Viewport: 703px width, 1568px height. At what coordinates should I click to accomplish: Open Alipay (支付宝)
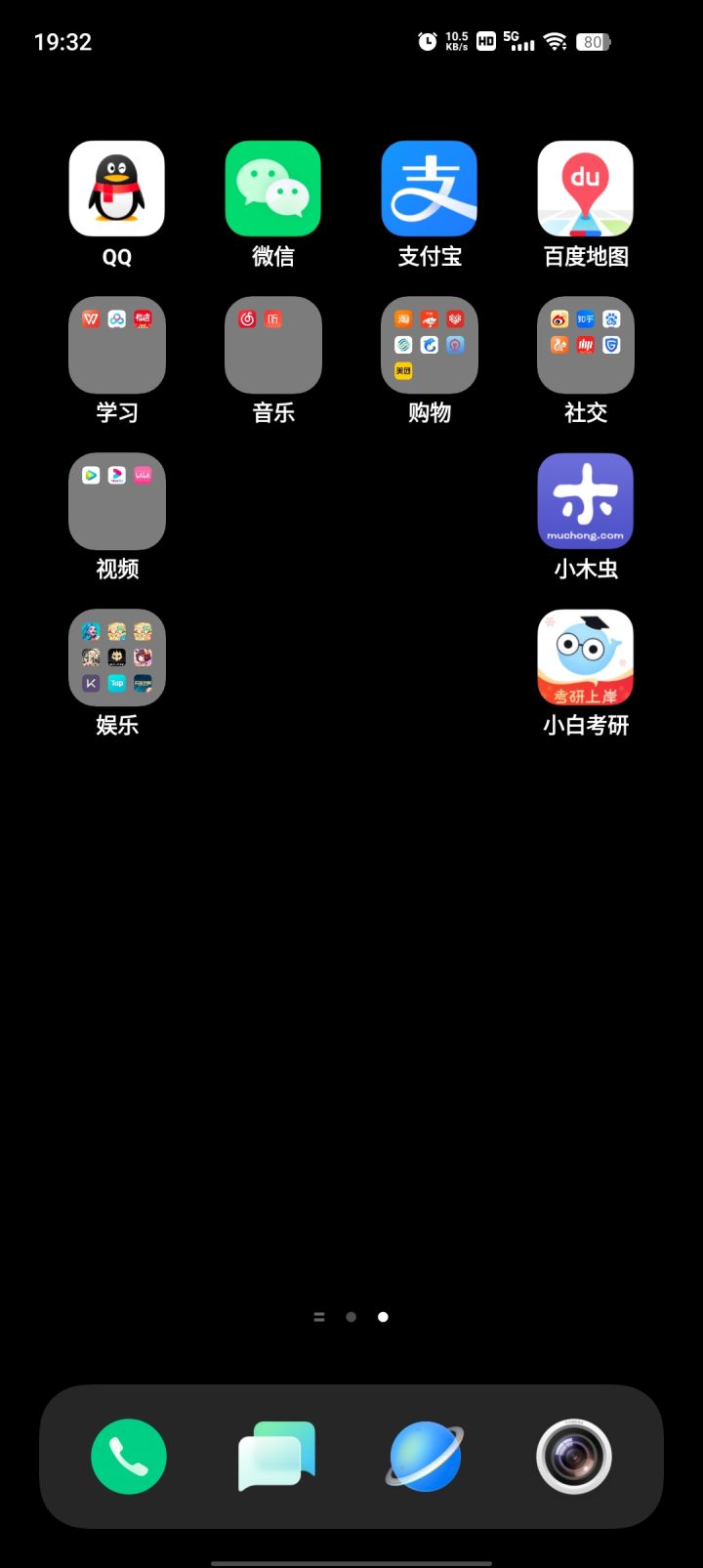(x=429, y=189)
